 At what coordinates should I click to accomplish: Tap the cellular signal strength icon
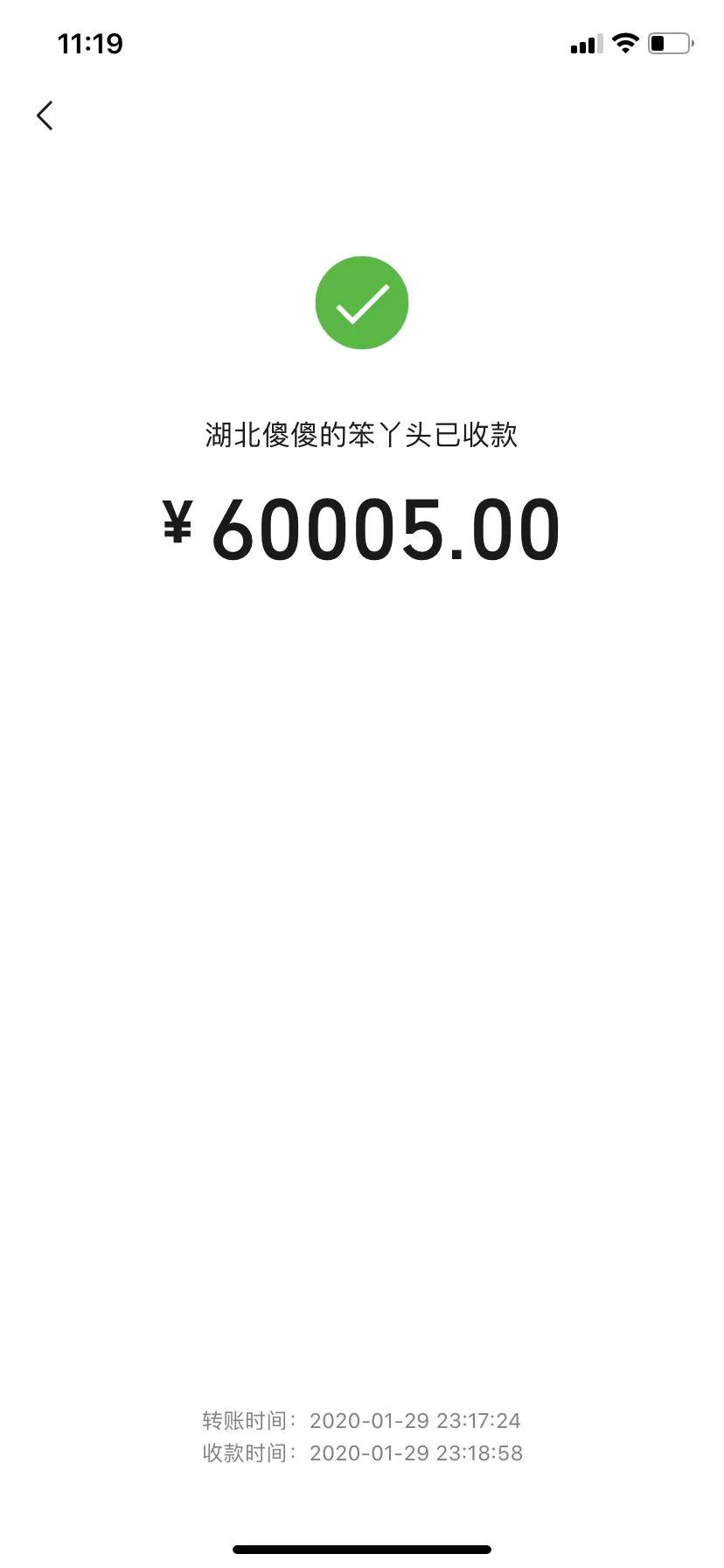click(584, 42)
